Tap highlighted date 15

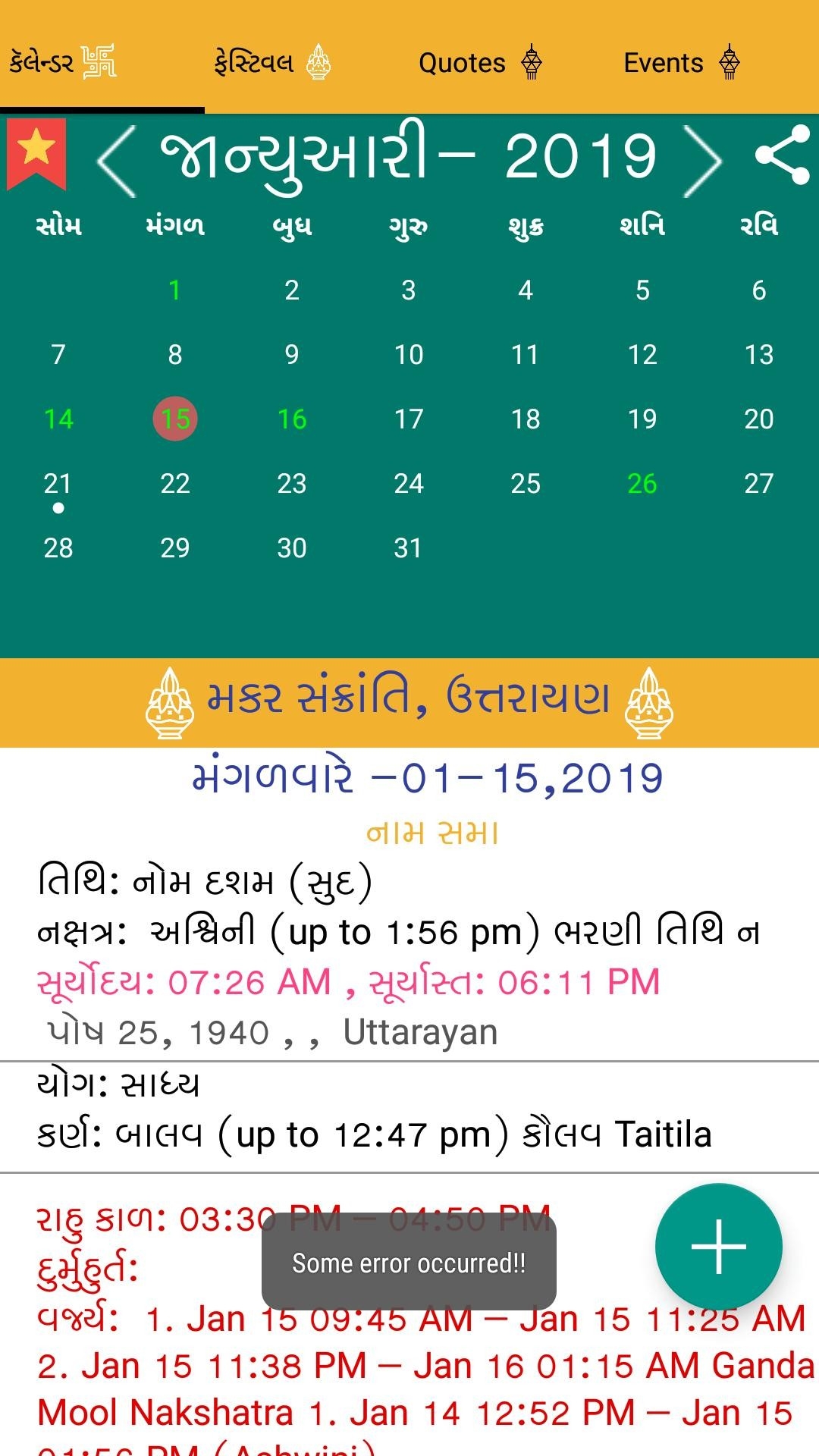pos(175,419)
